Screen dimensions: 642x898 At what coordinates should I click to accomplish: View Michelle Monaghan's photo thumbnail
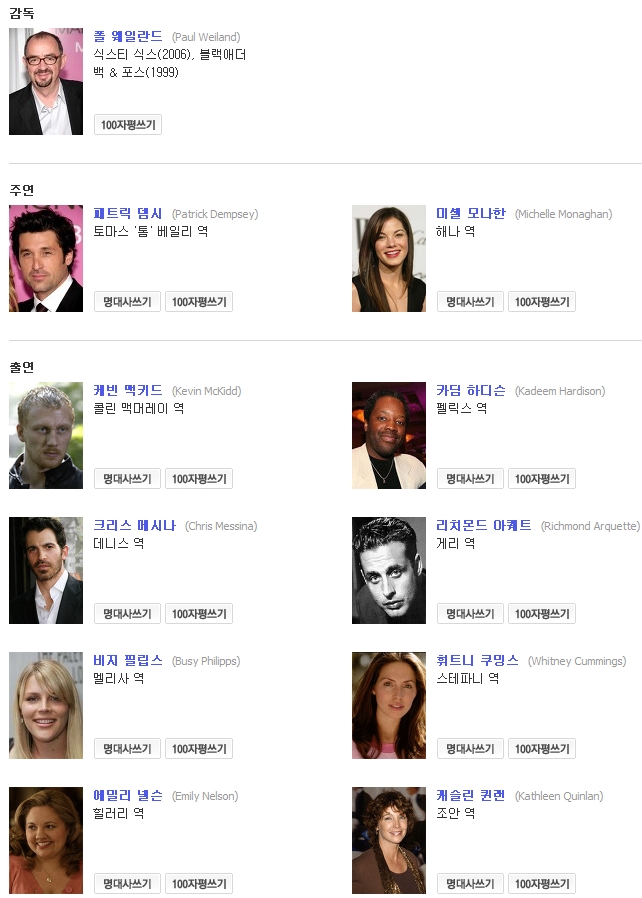click(389, 258)
